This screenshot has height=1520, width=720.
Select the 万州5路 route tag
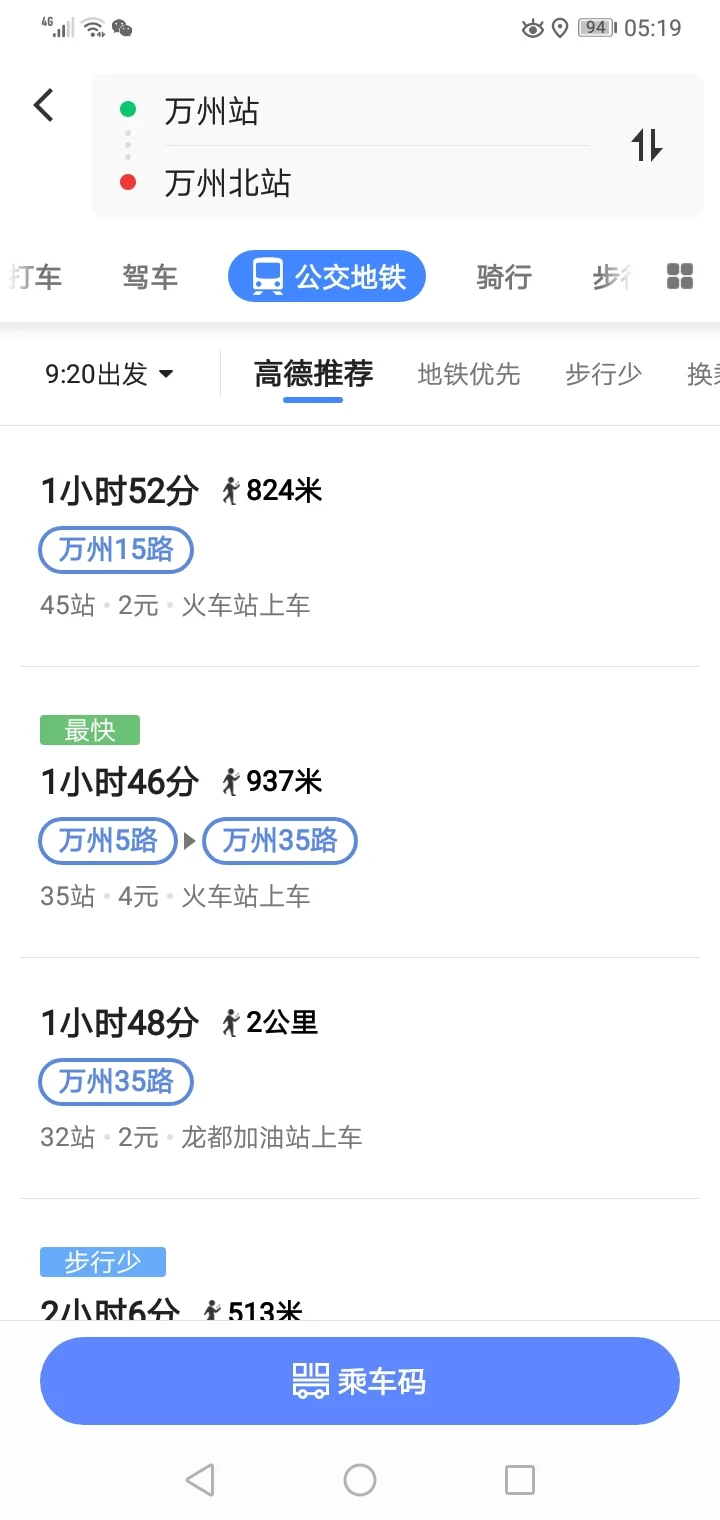(x=107, y=841)
